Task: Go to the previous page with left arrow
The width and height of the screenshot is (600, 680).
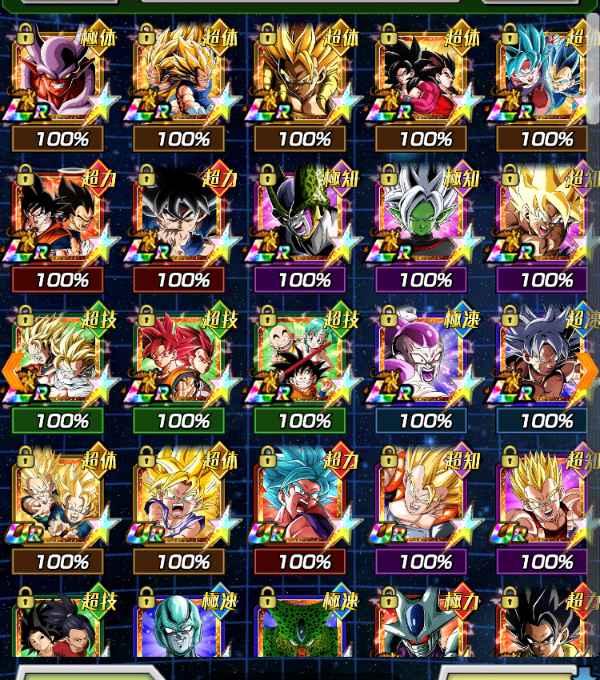Action: coord(12,372)
